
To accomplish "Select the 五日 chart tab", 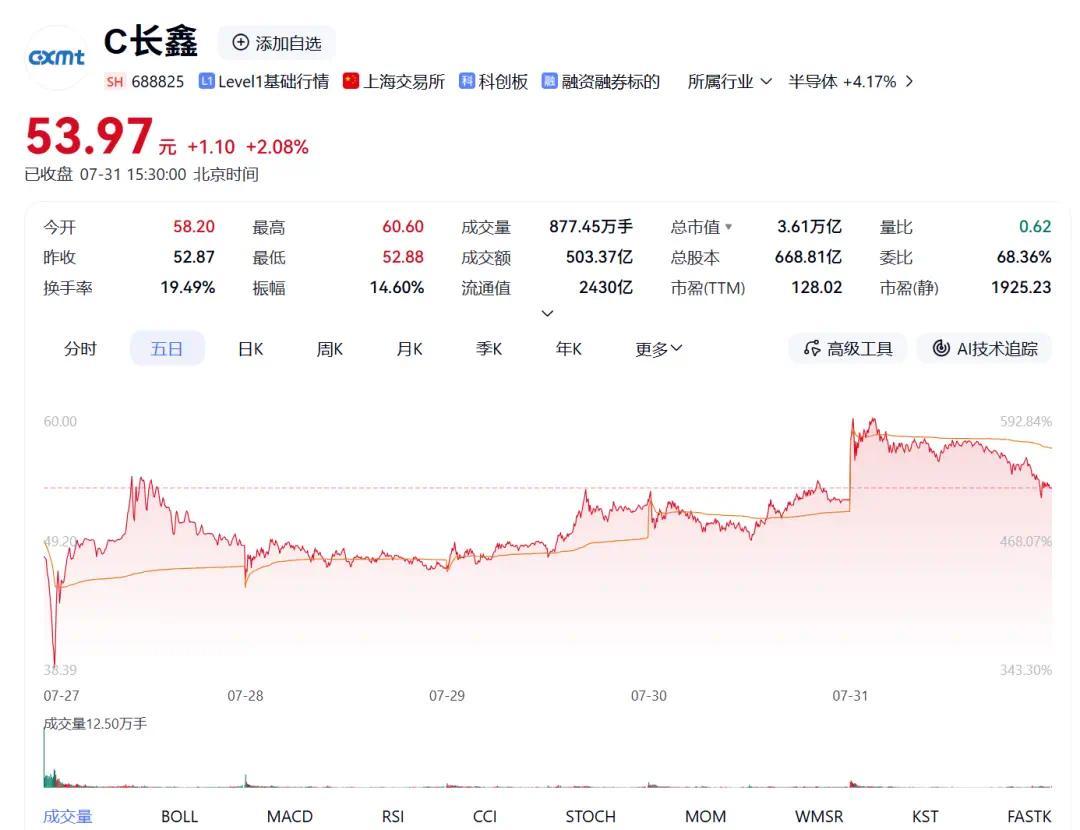I will 167,349.
